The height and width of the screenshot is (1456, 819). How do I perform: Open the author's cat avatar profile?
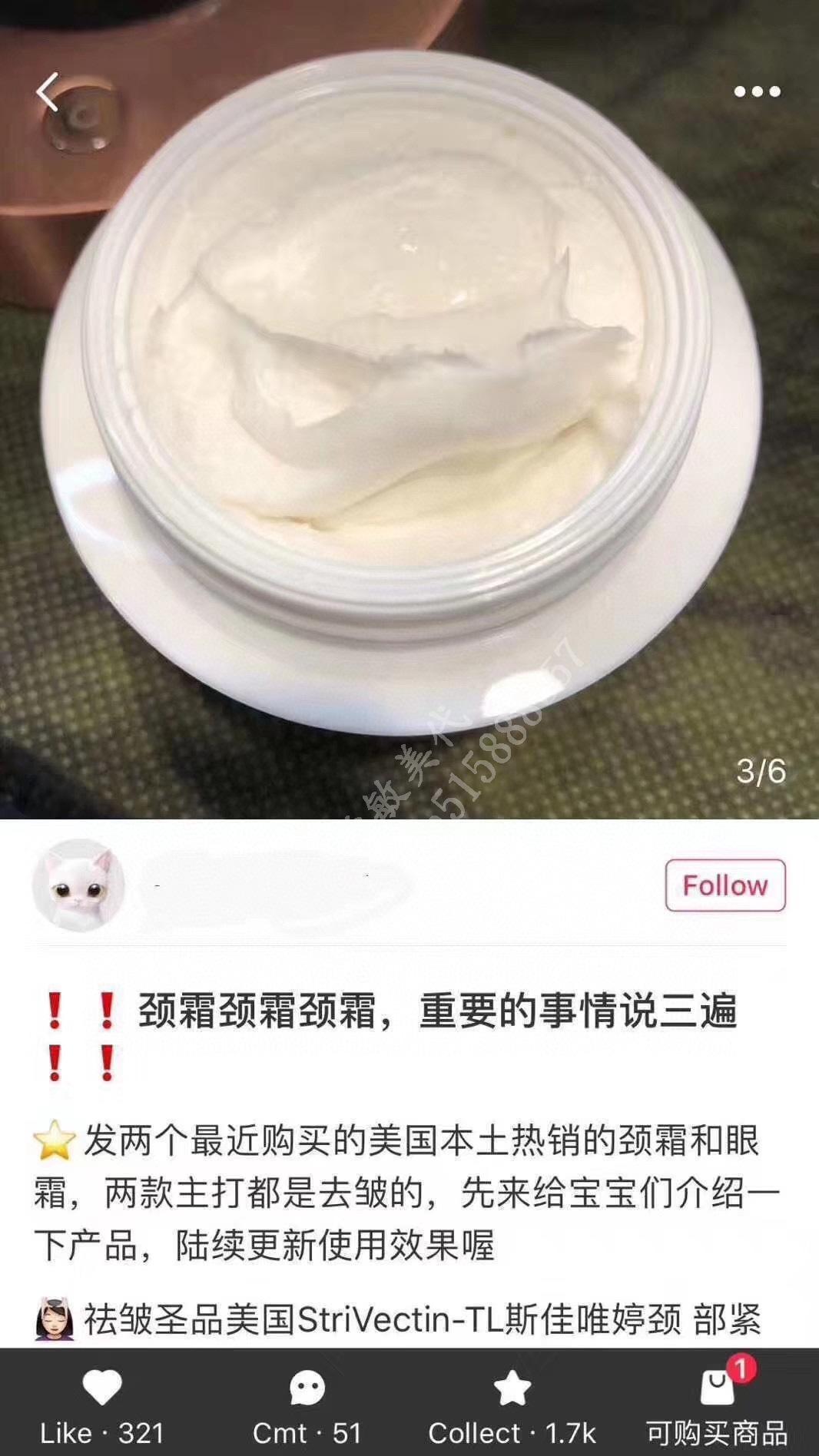click(x=78, y=885)
